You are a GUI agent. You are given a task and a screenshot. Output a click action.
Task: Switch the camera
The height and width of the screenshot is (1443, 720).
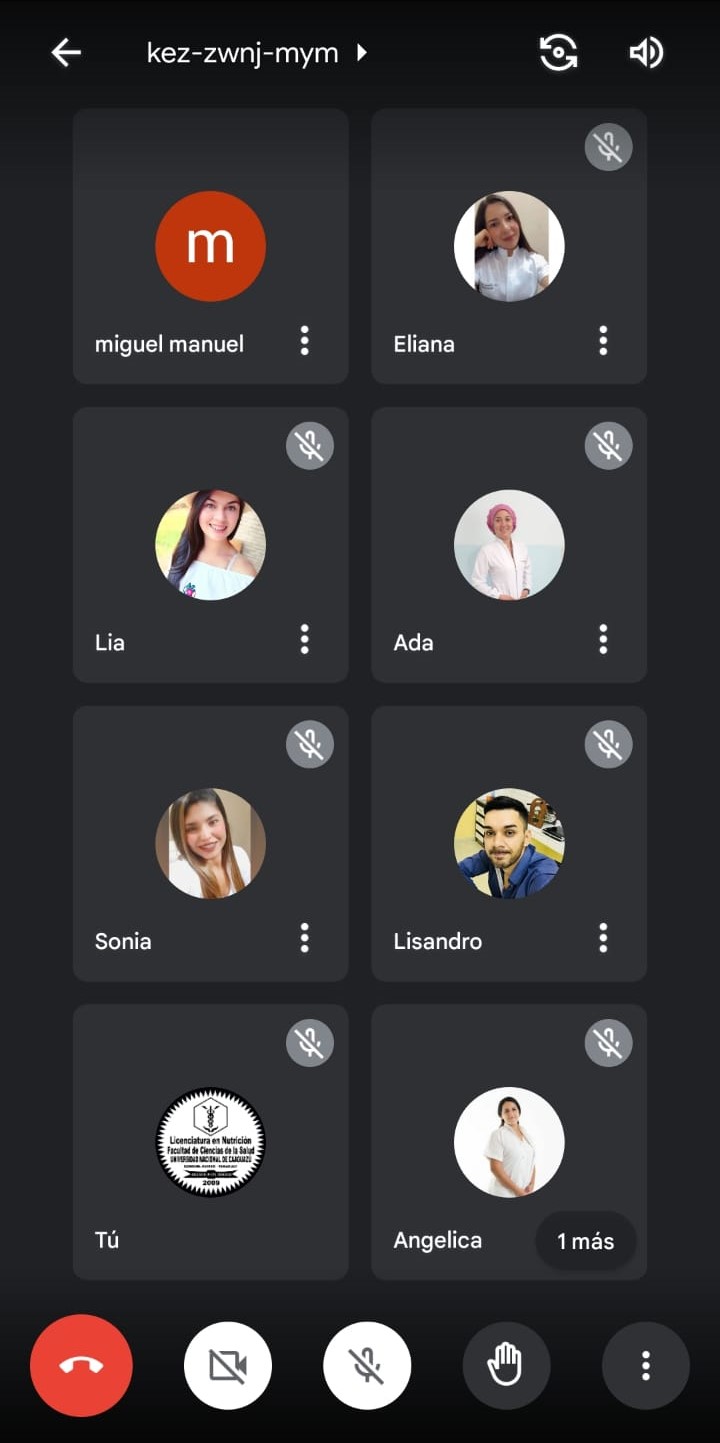558,52
